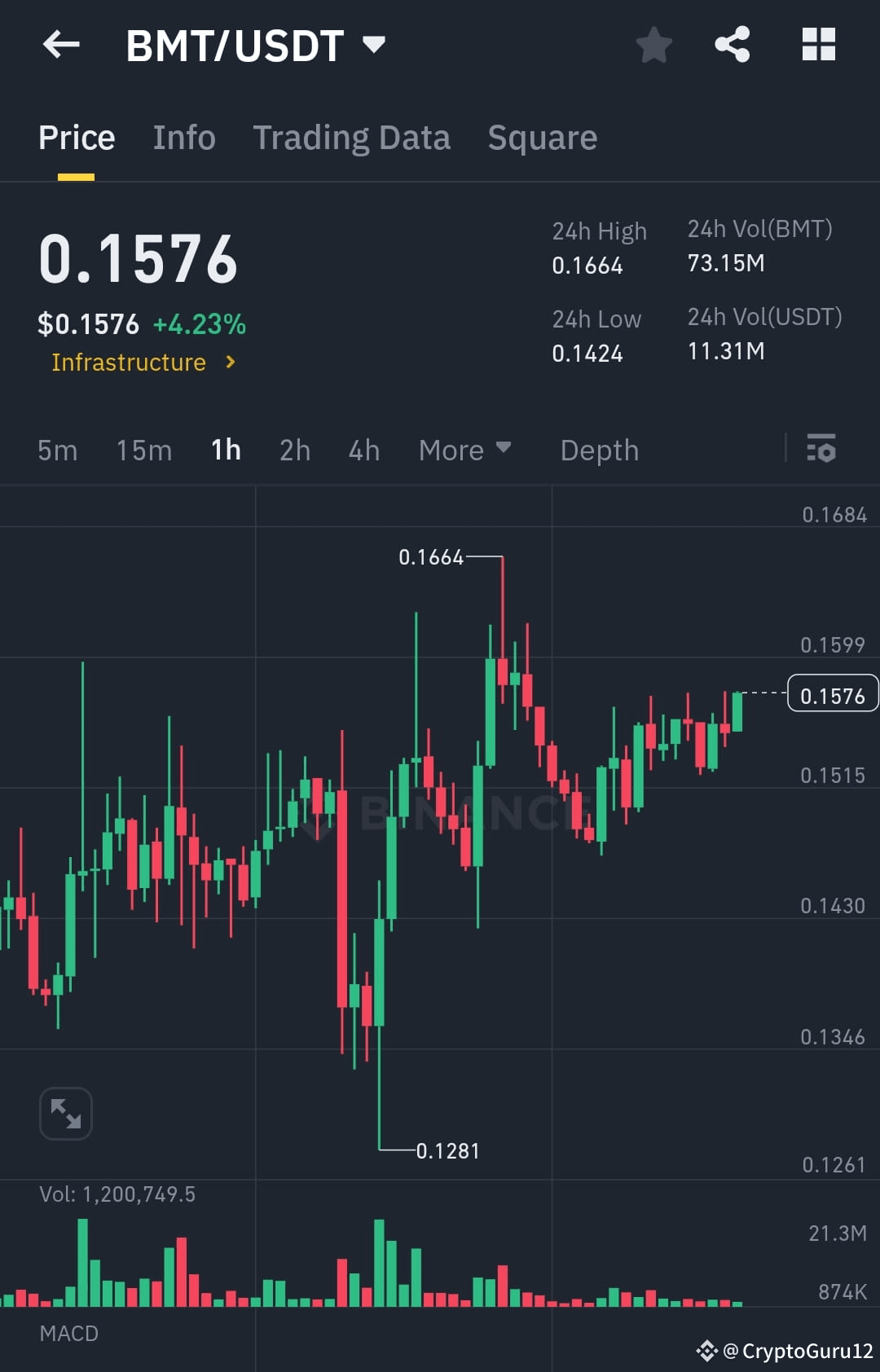The height and width of the screenshot is (1372, 880).
Task: Open the share icon for BMT/USDT
Action: pos(733,45)
